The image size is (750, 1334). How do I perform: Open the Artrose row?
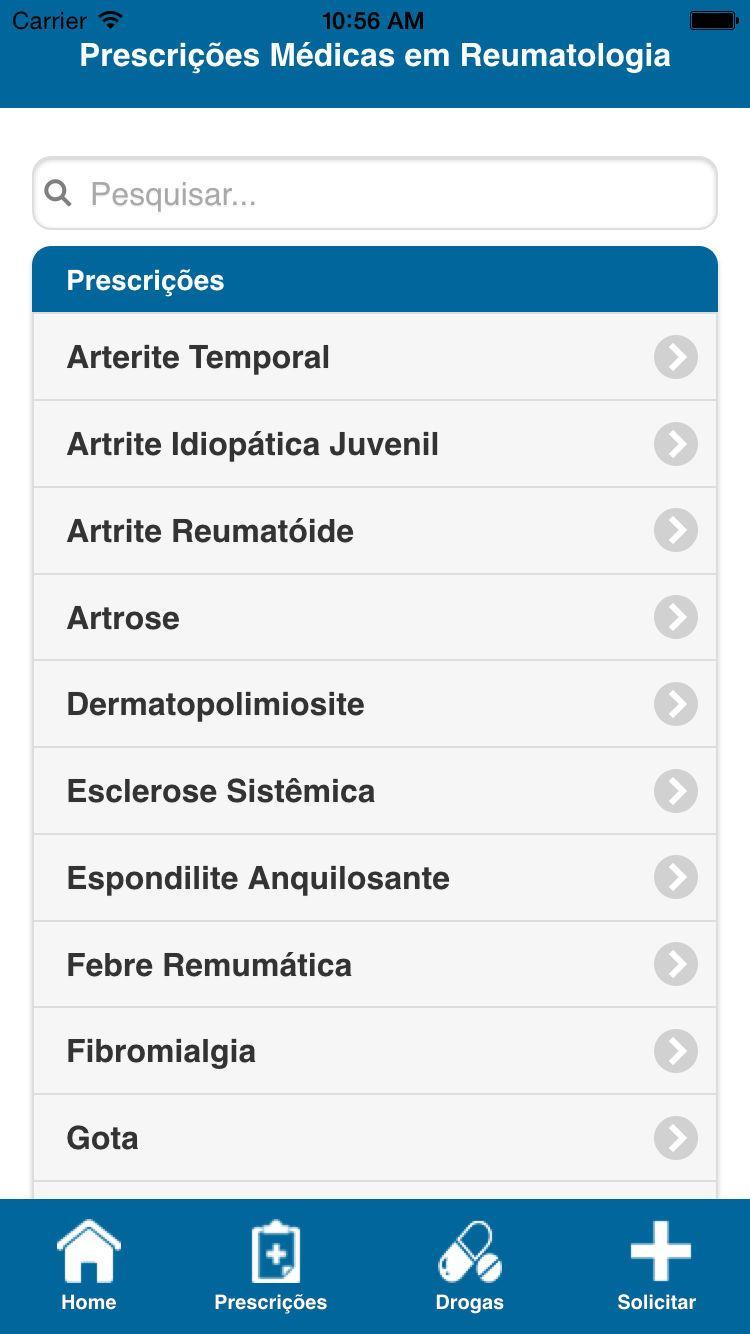(375, 618)
